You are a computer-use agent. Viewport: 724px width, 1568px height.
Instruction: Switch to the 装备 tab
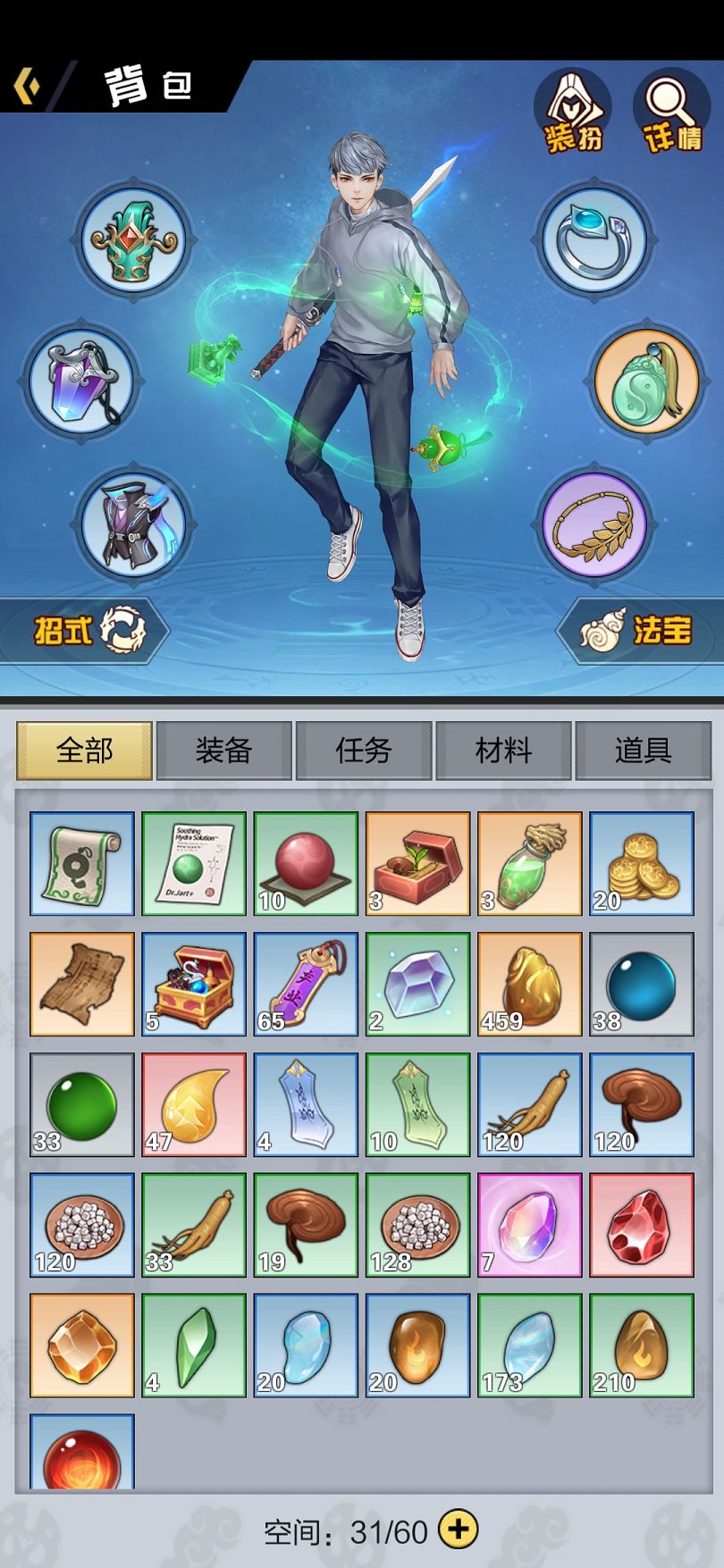(223, 750)
